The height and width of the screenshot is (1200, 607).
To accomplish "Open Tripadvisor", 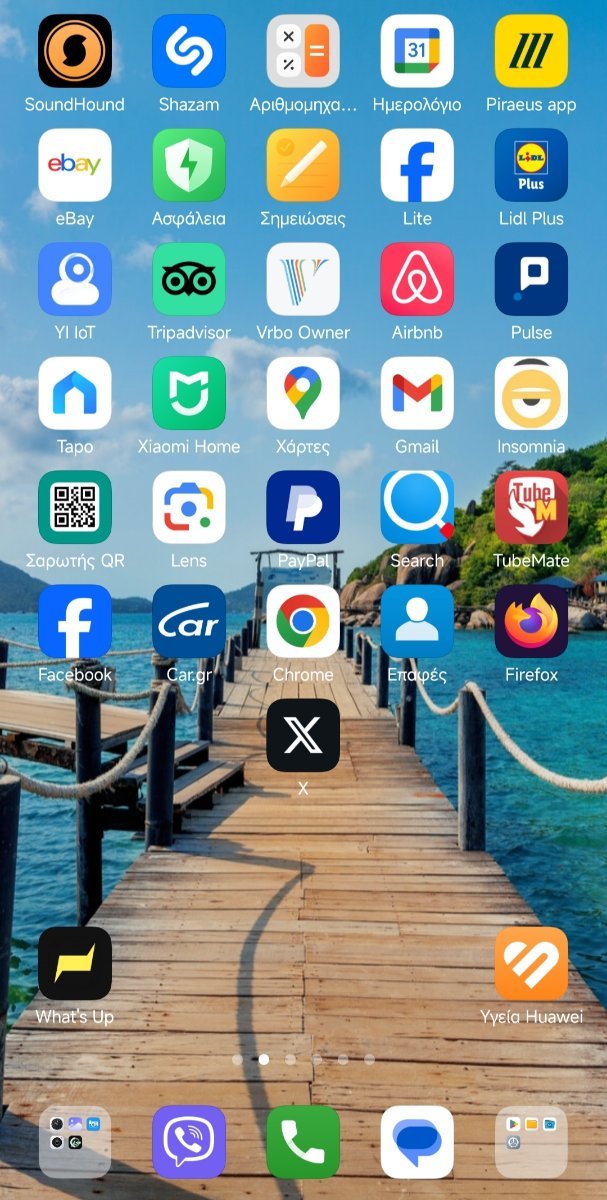I will (x=189, y=279).
